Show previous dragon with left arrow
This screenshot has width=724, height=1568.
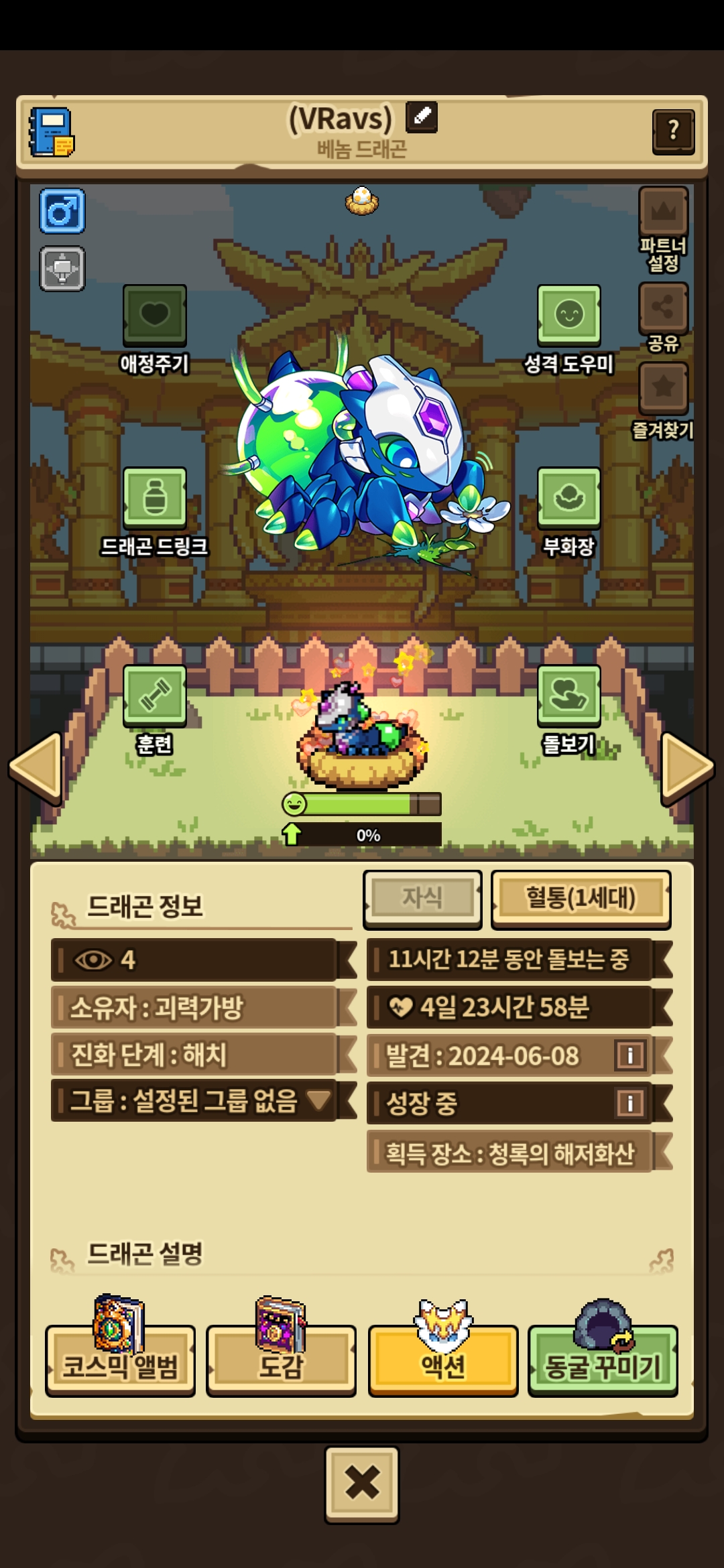[36, 768]
